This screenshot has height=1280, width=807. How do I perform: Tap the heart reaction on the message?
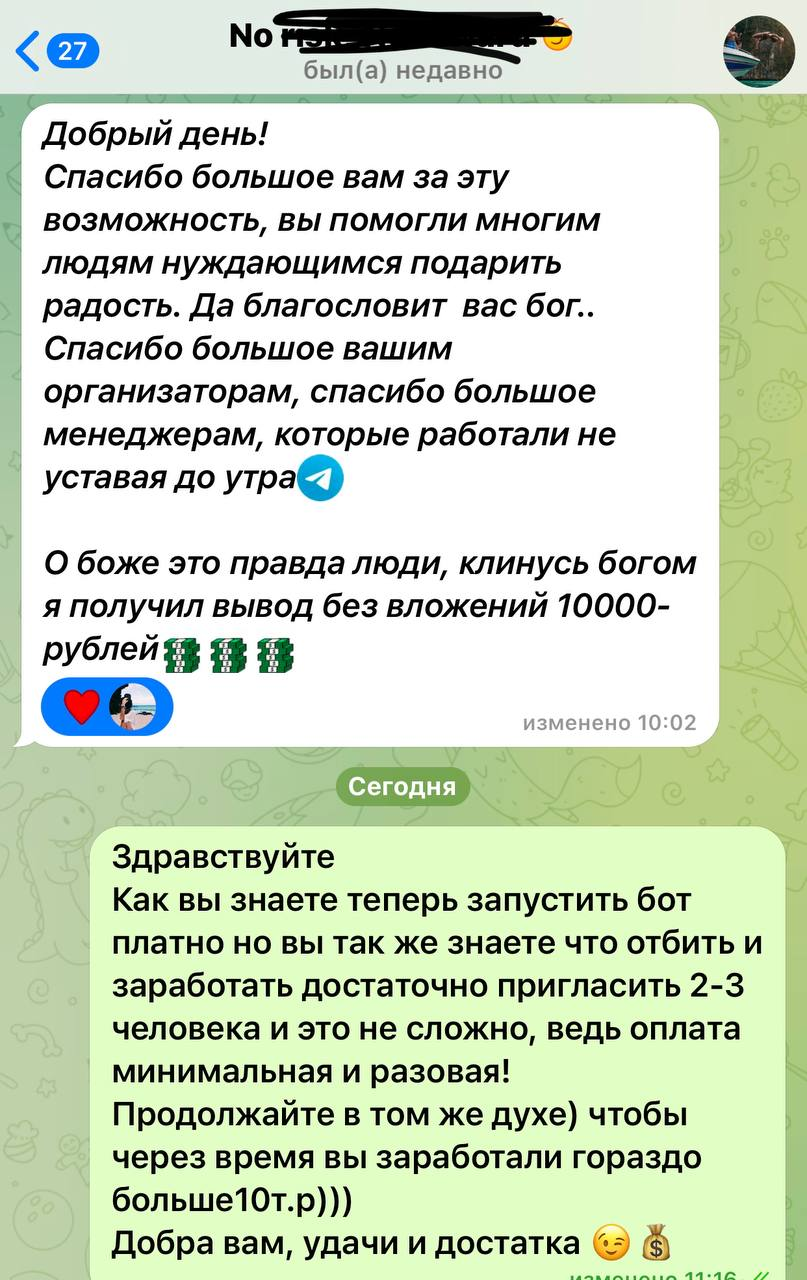pyautogui.click(x=80, y=708)
